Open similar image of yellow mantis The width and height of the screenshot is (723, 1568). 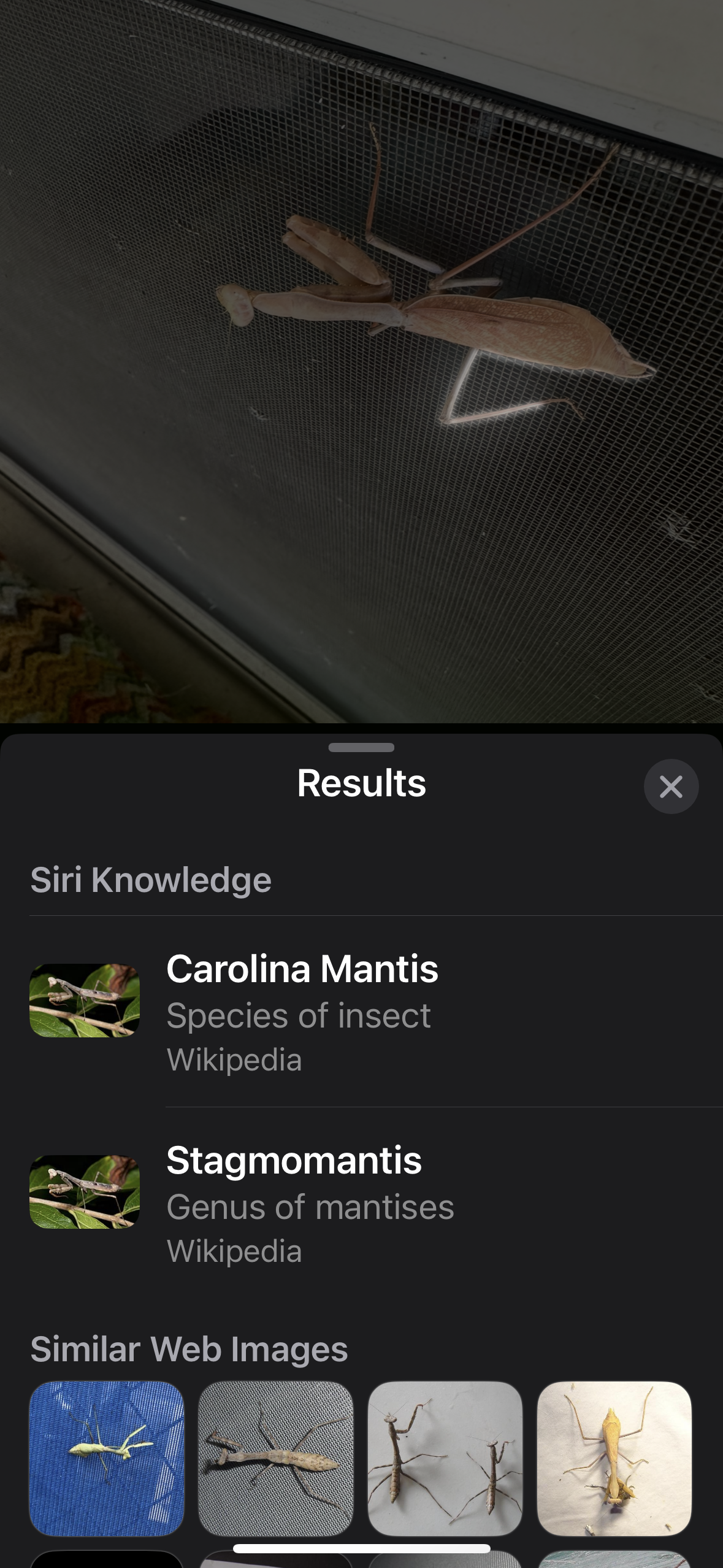[614, 1458]
